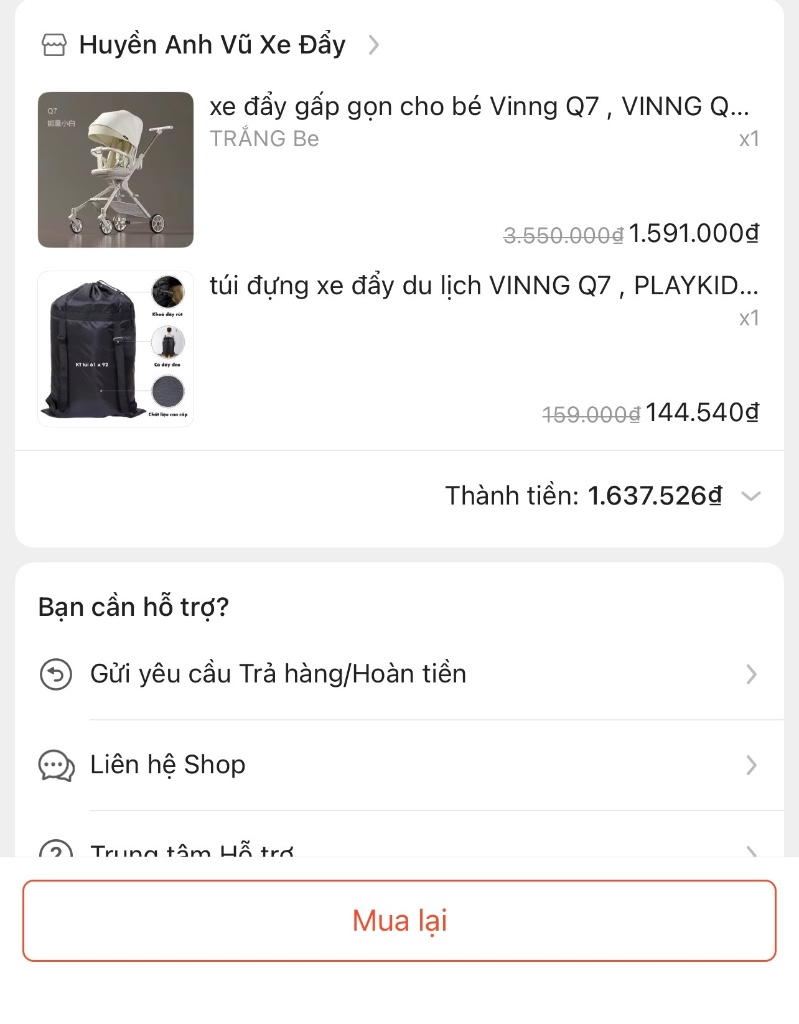Expand Gửi yêu cầu Trả hàng/Hoàn tiền row arrow
Image resolution: width=799 pixels, height=1024 pixels.
tap(752, 674)
